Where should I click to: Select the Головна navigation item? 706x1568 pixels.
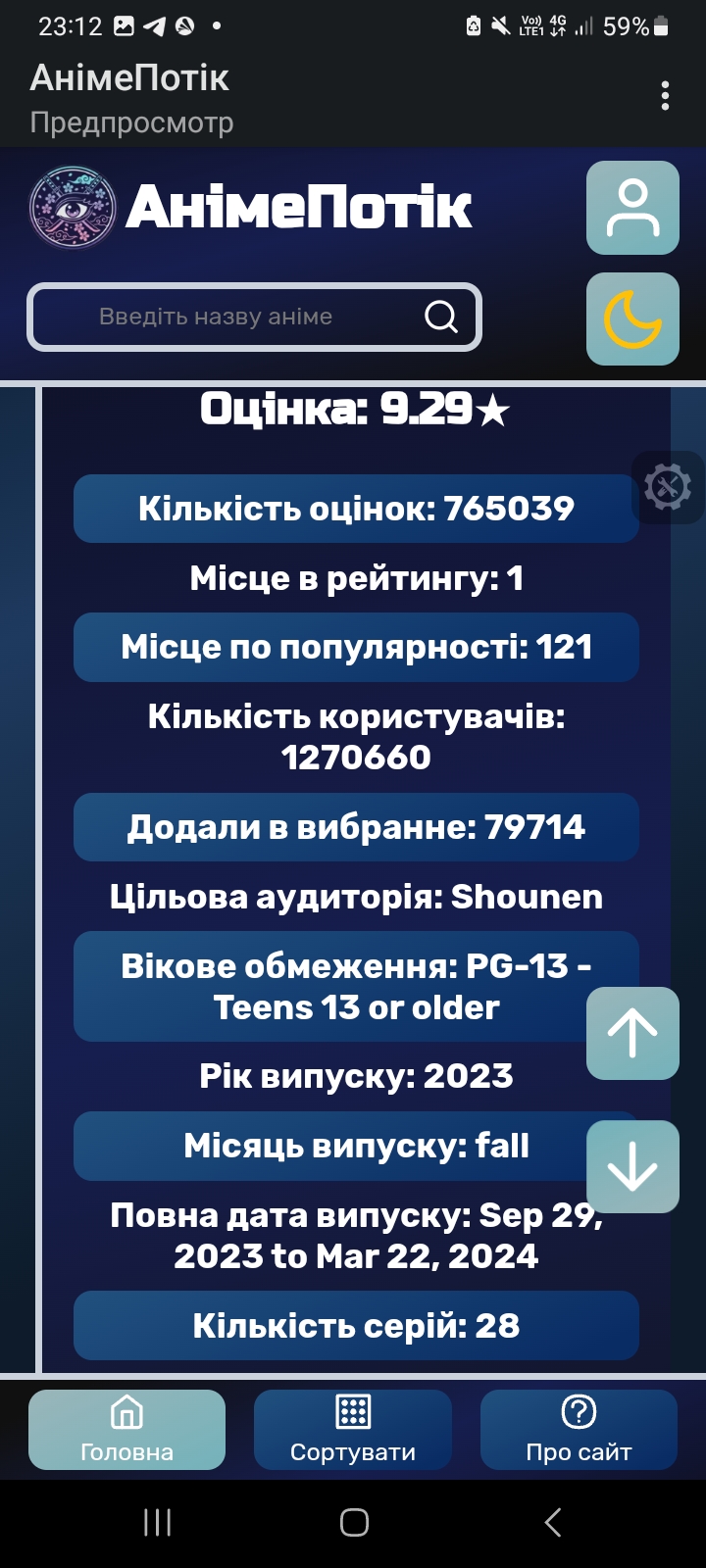click(x=126, y=1429)
